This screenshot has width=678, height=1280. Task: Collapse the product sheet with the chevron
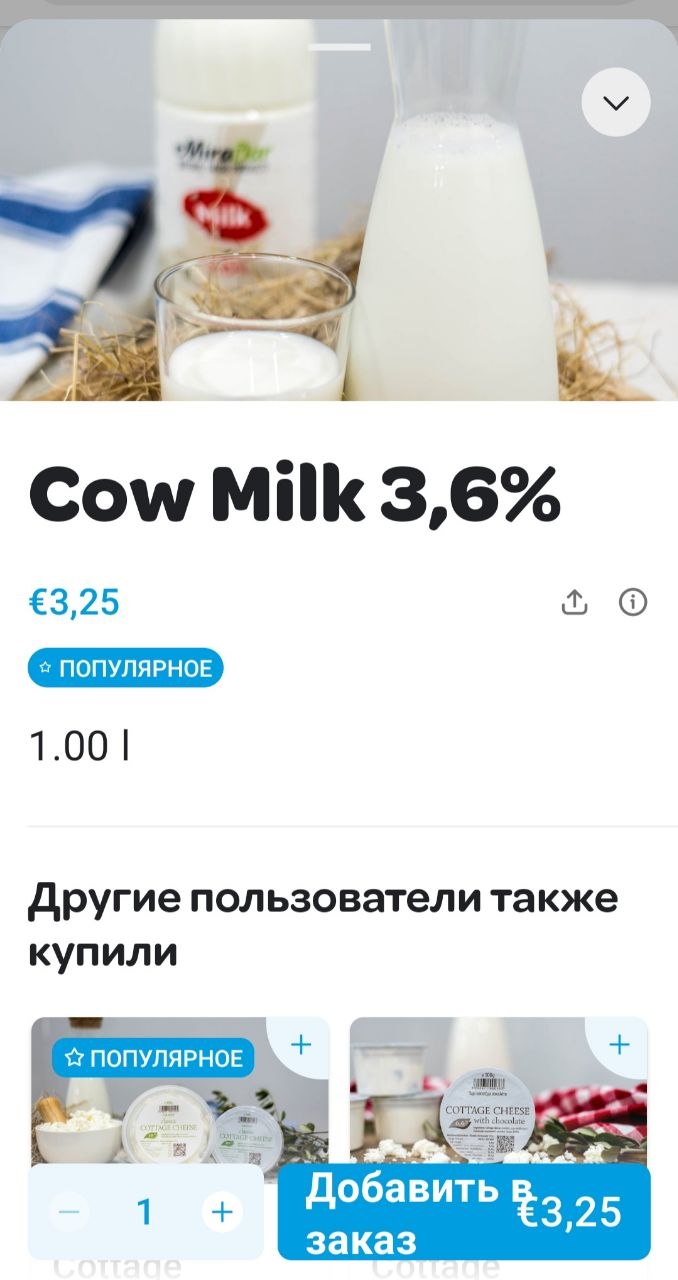[616, 102]
